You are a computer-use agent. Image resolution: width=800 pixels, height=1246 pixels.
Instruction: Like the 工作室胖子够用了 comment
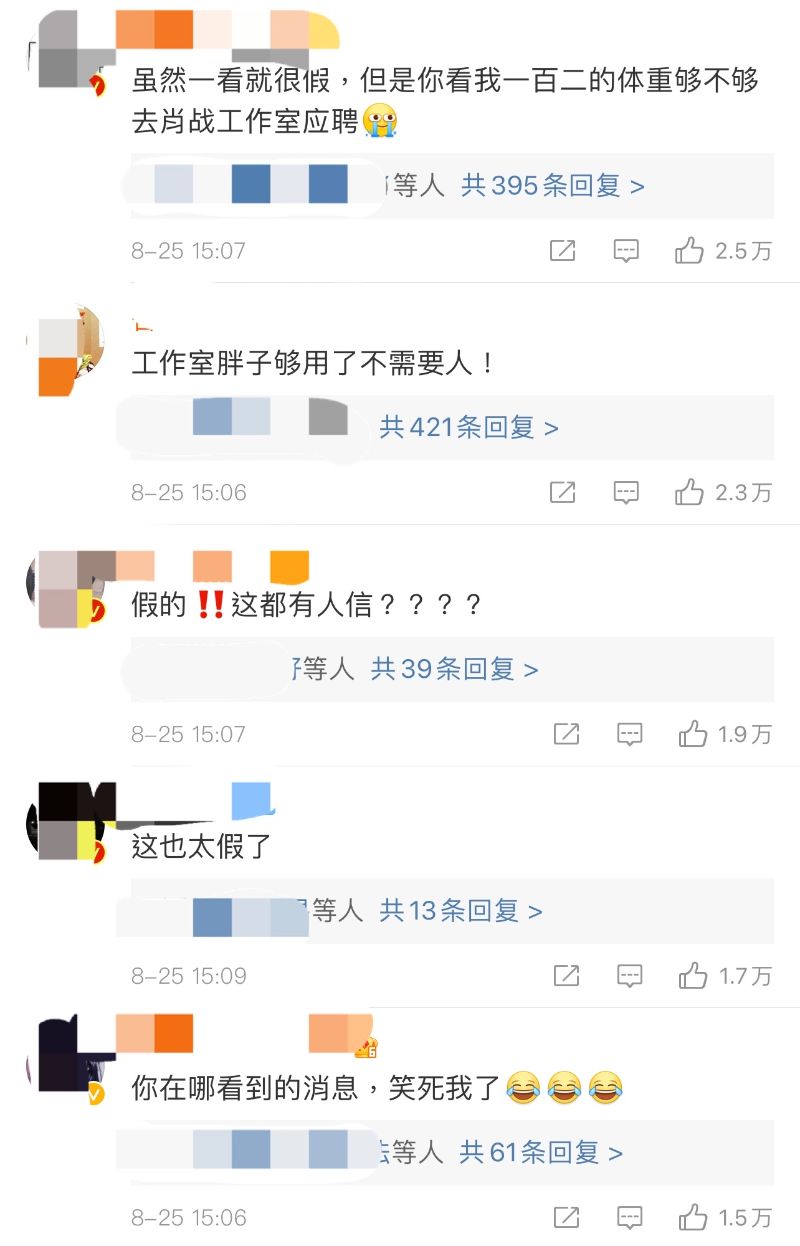pos(690,492)
